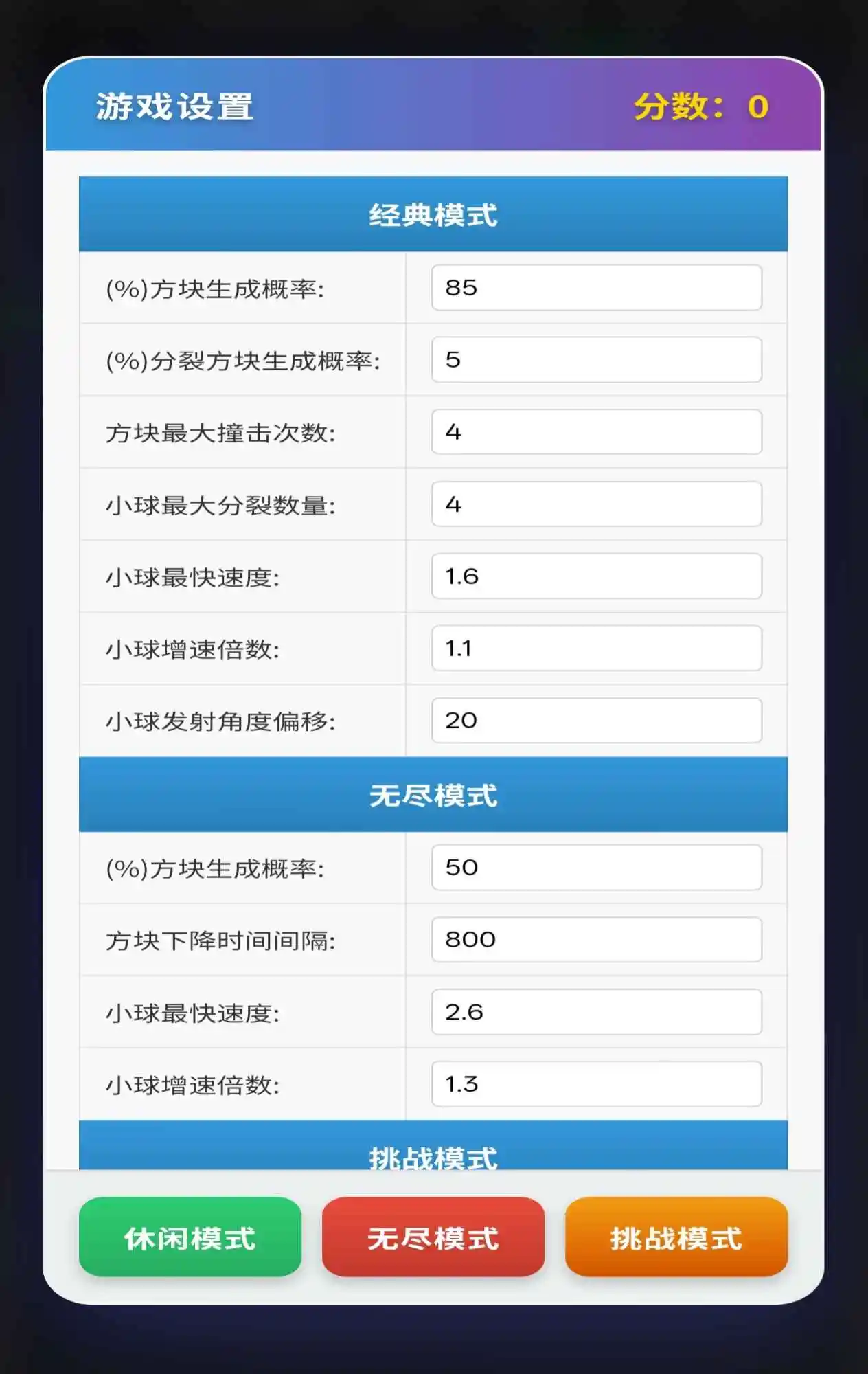Select the 方块最大撞击次数 input showing 4
The width and height of the screenshot is (868, 1374).
click(595, 432)
